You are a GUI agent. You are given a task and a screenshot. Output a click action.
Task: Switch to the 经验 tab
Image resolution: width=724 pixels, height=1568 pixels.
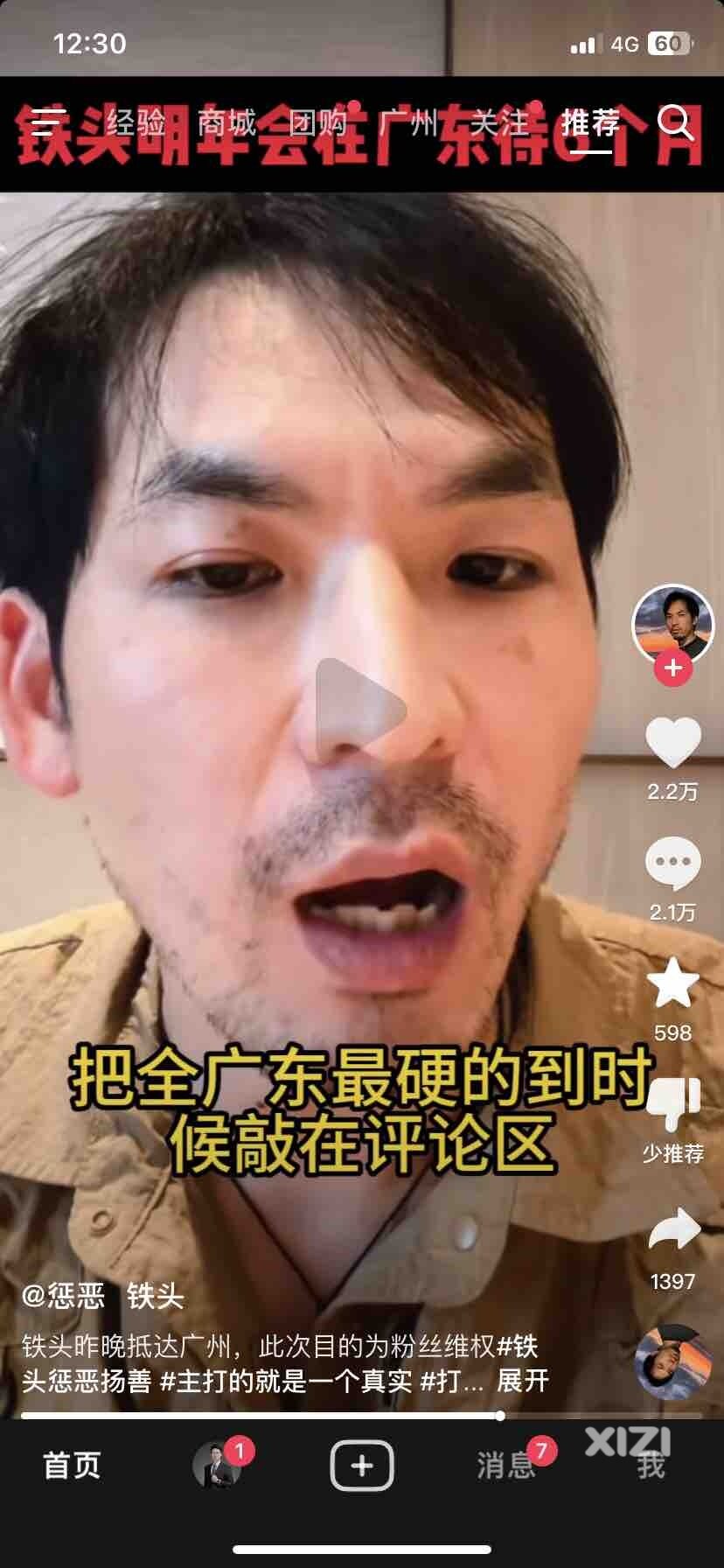(136, 123)
